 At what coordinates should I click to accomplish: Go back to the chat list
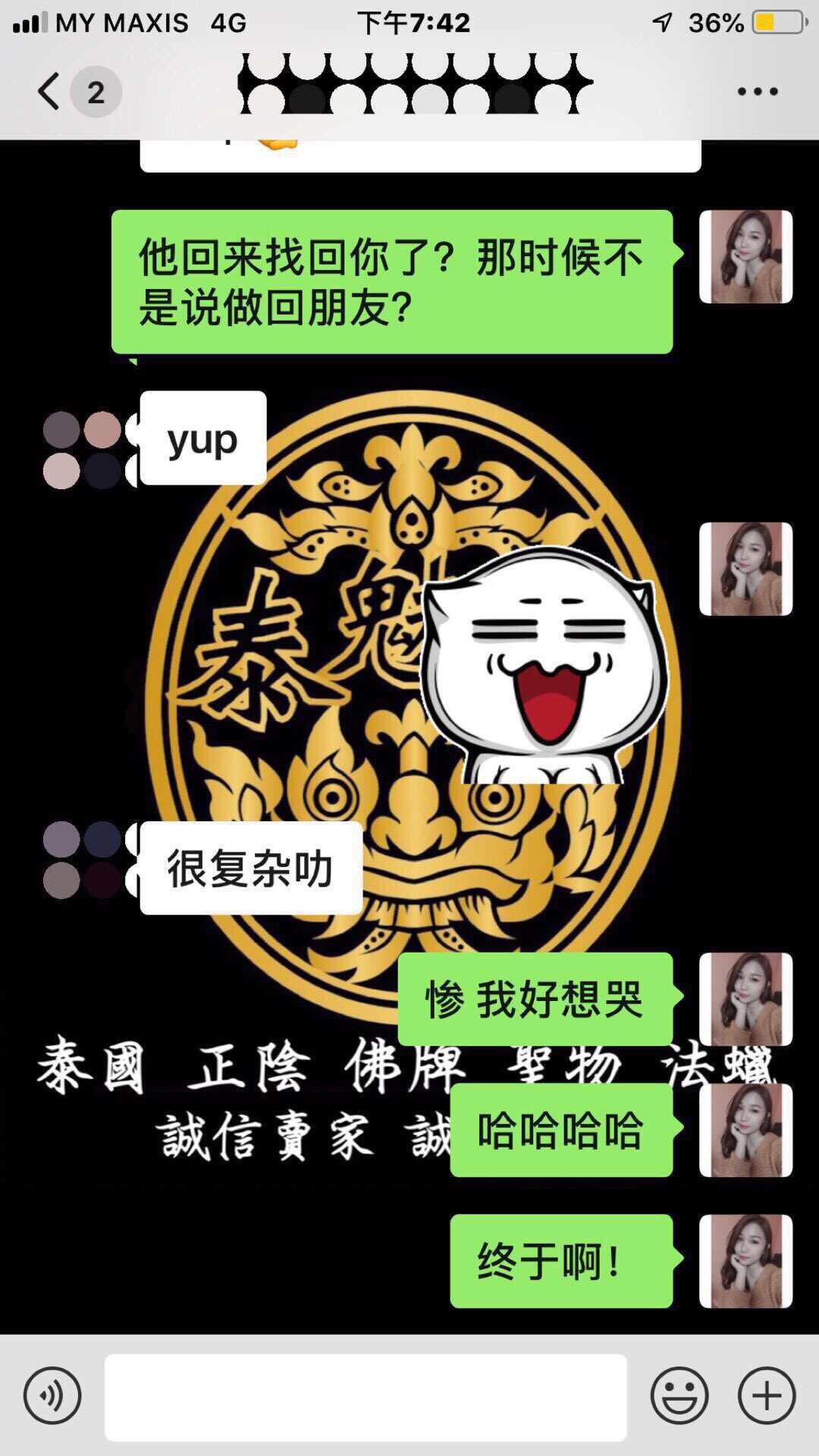tap(76, 92)
